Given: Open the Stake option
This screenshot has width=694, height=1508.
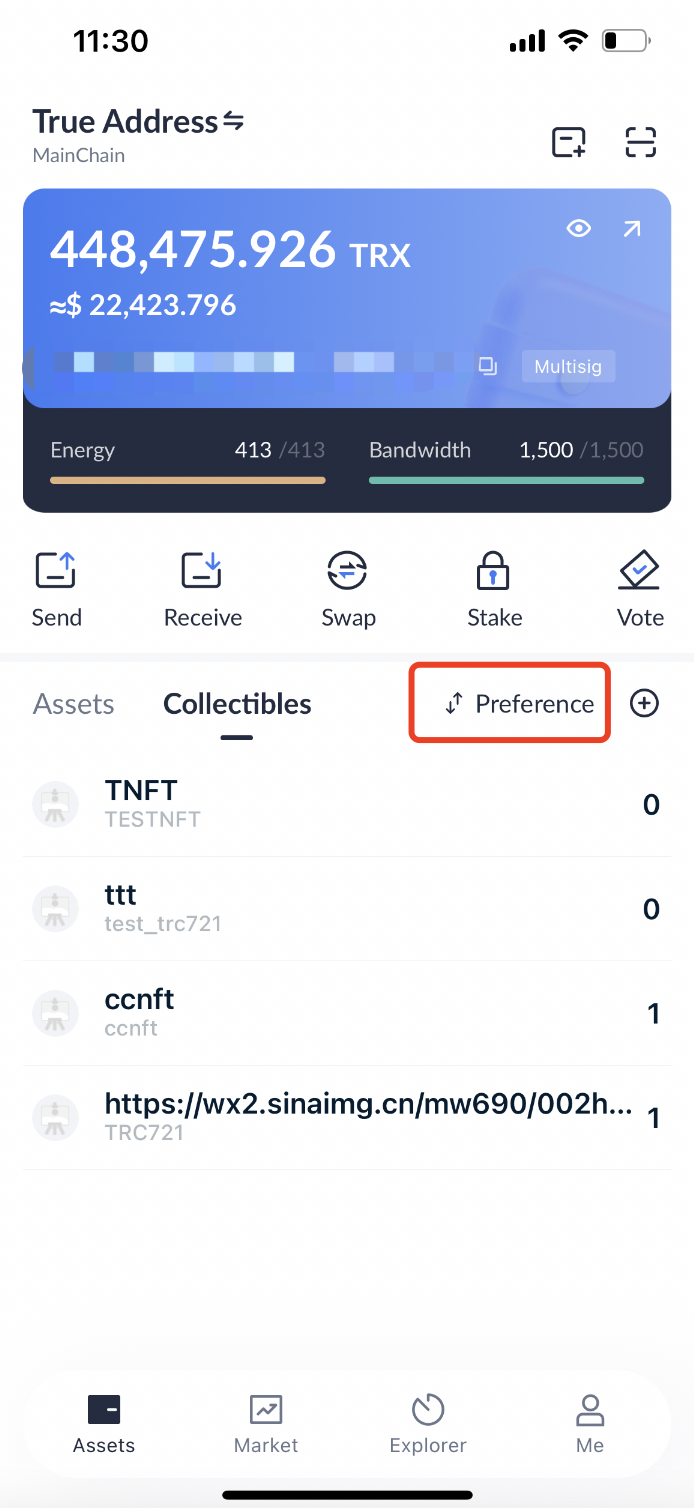Looking at the screenshot, I should (x=494, y=590).
